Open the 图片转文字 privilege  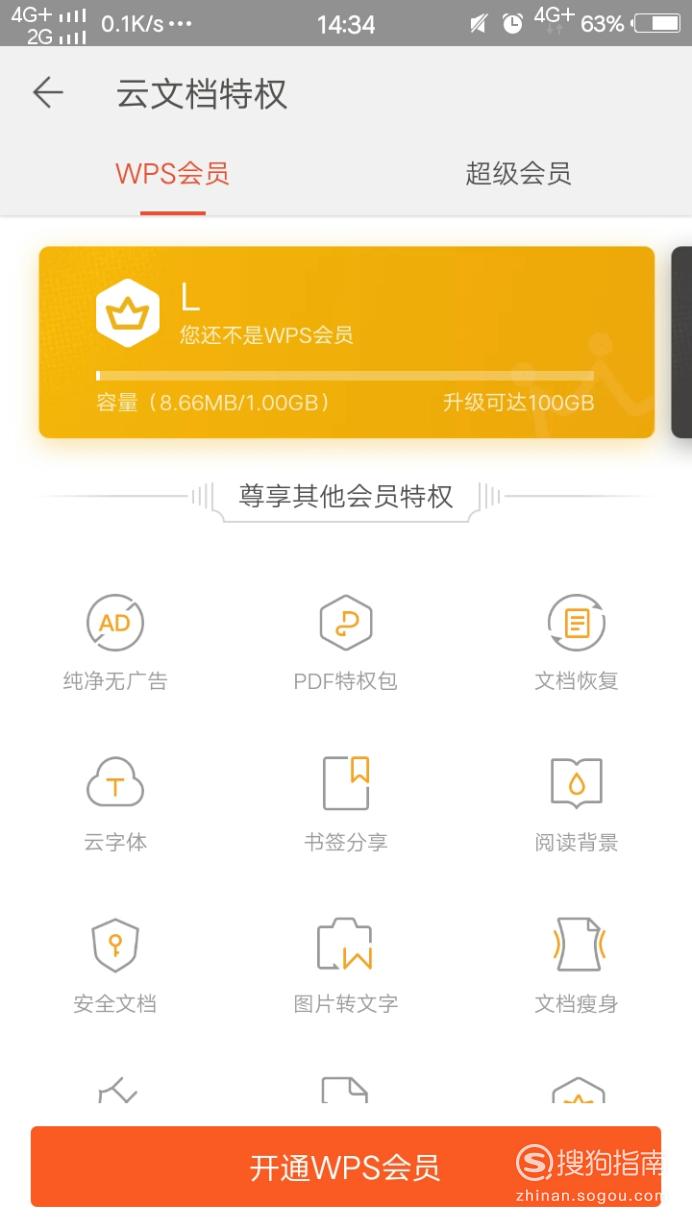tap(346, 965)
